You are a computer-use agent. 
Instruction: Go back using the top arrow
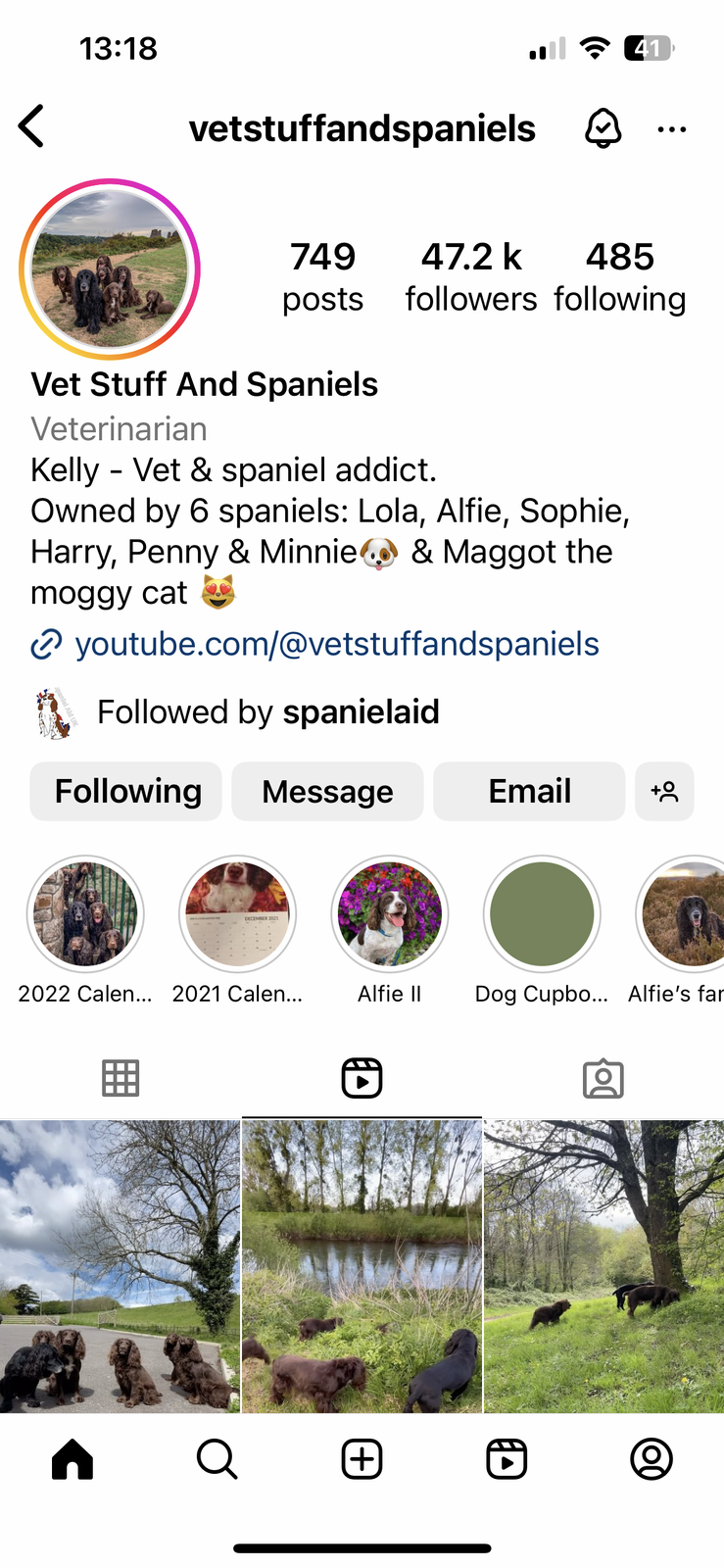coord(32,127)
